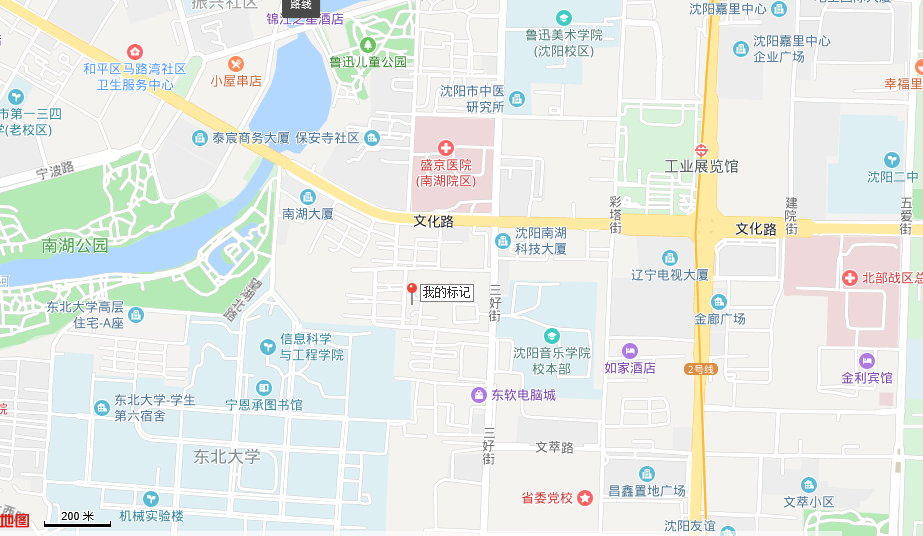Select the 小屋串店 restaurant marker

[236, 64]
